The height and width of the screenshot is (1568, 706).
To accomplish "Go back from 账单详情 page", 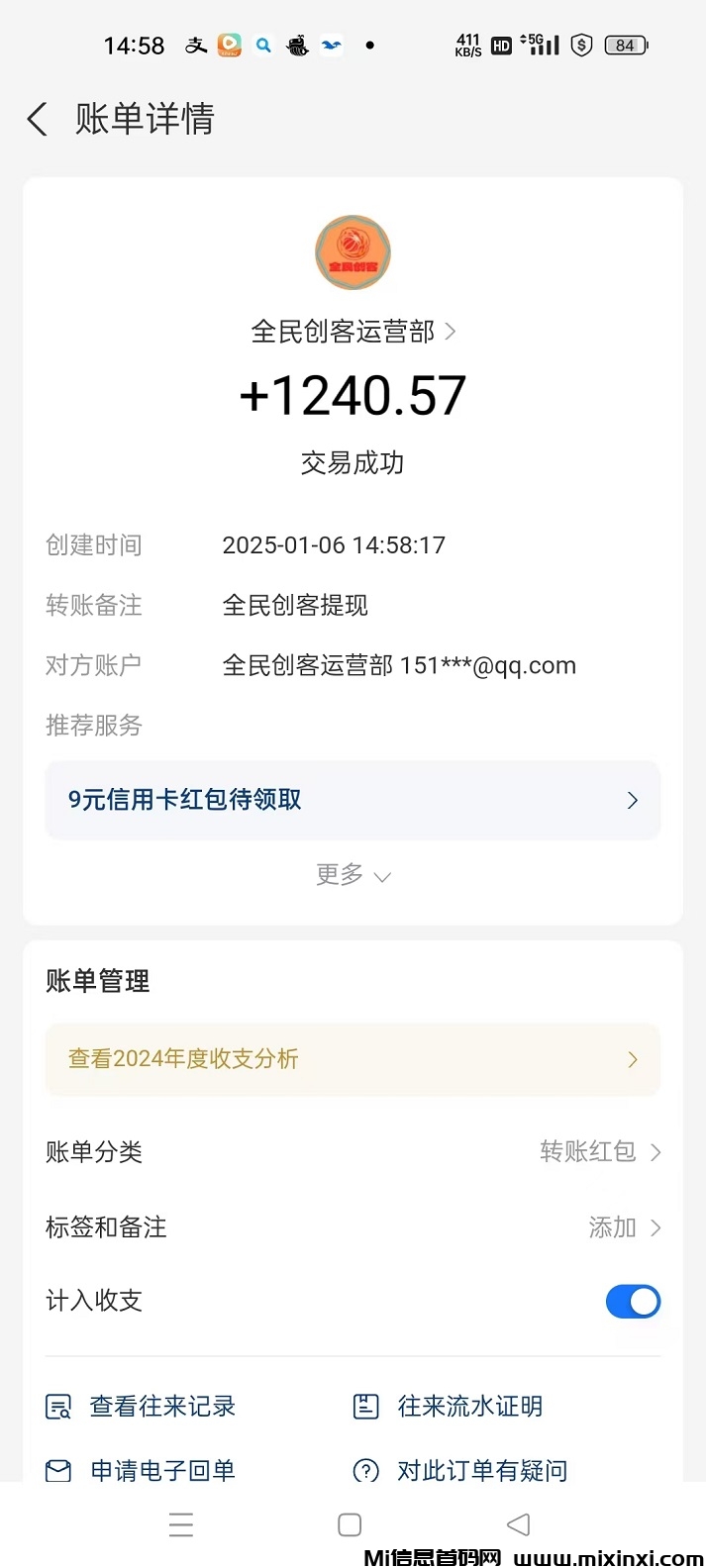I will tap(38, 120).
